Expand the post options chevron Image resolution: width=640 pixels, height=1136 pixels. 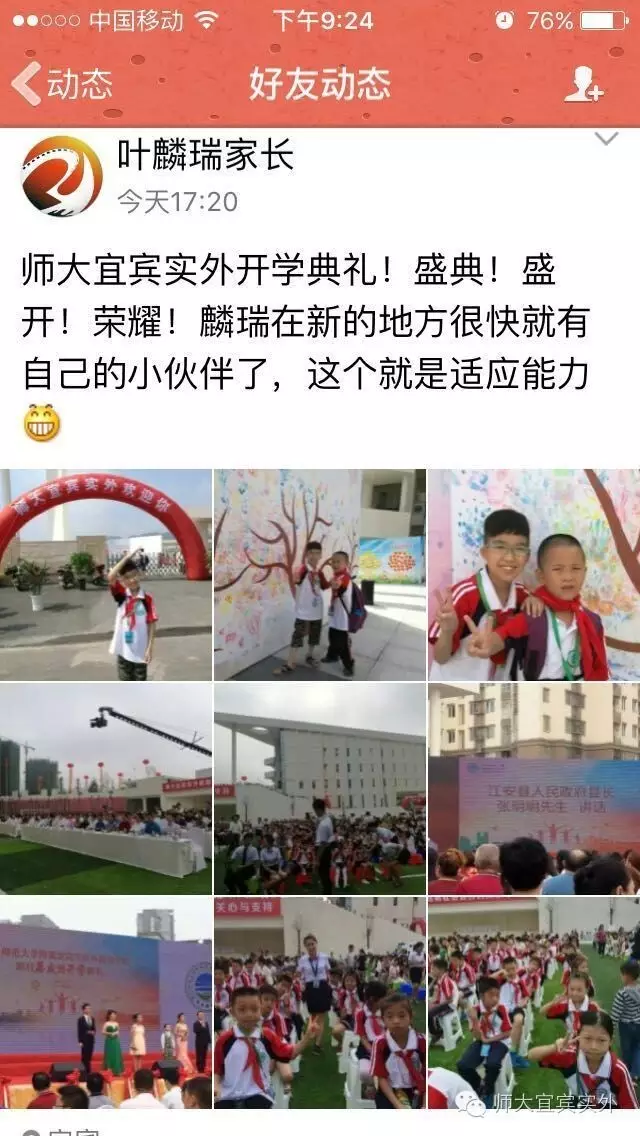[x=606, y=140]
